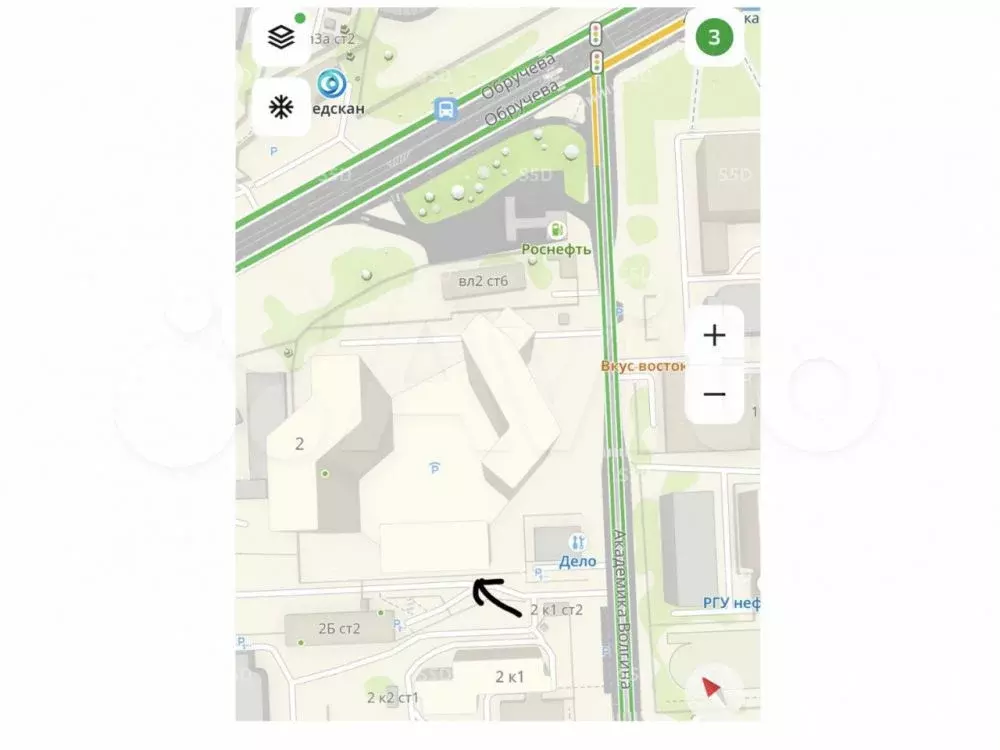
Task: Select the bus stop on Обручева street
Action: tap(446, 110)
